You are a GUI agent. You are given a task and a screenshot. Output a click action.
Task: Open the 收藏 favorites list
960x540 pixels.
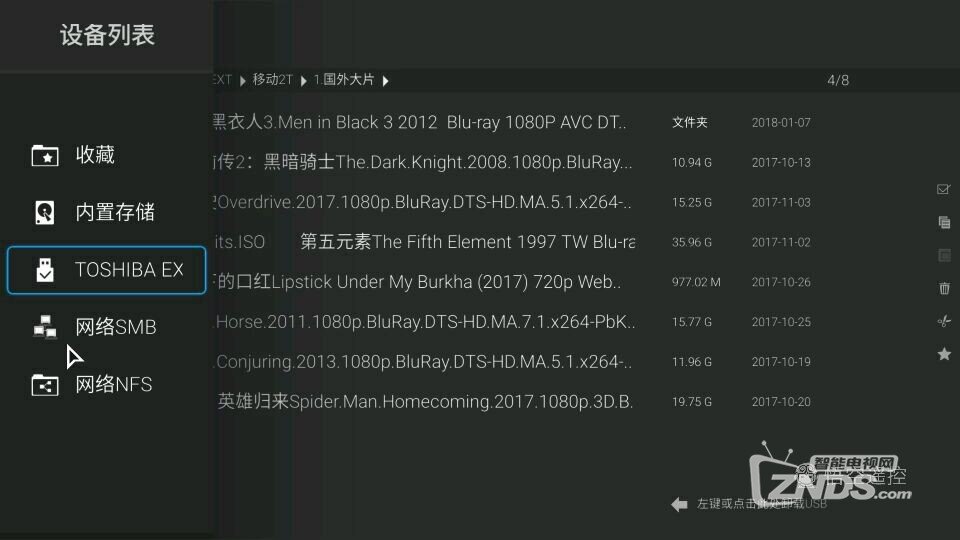[95, 155]
